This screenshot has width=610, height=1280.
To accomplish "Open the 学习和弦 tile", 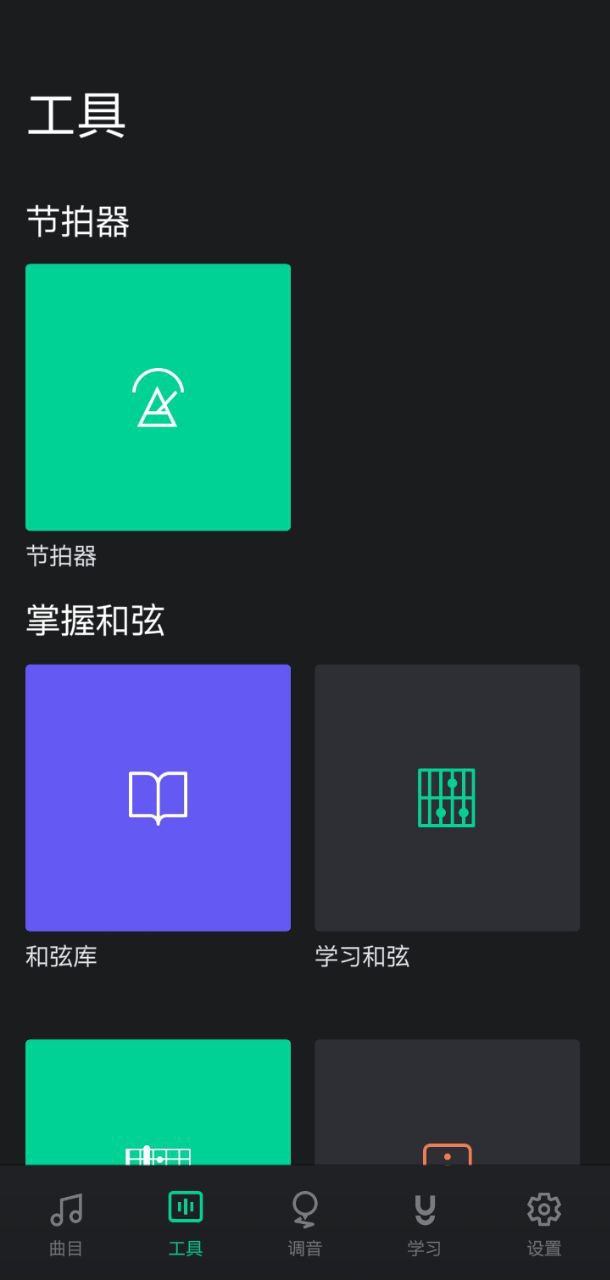I will click(x=447, y=798).
